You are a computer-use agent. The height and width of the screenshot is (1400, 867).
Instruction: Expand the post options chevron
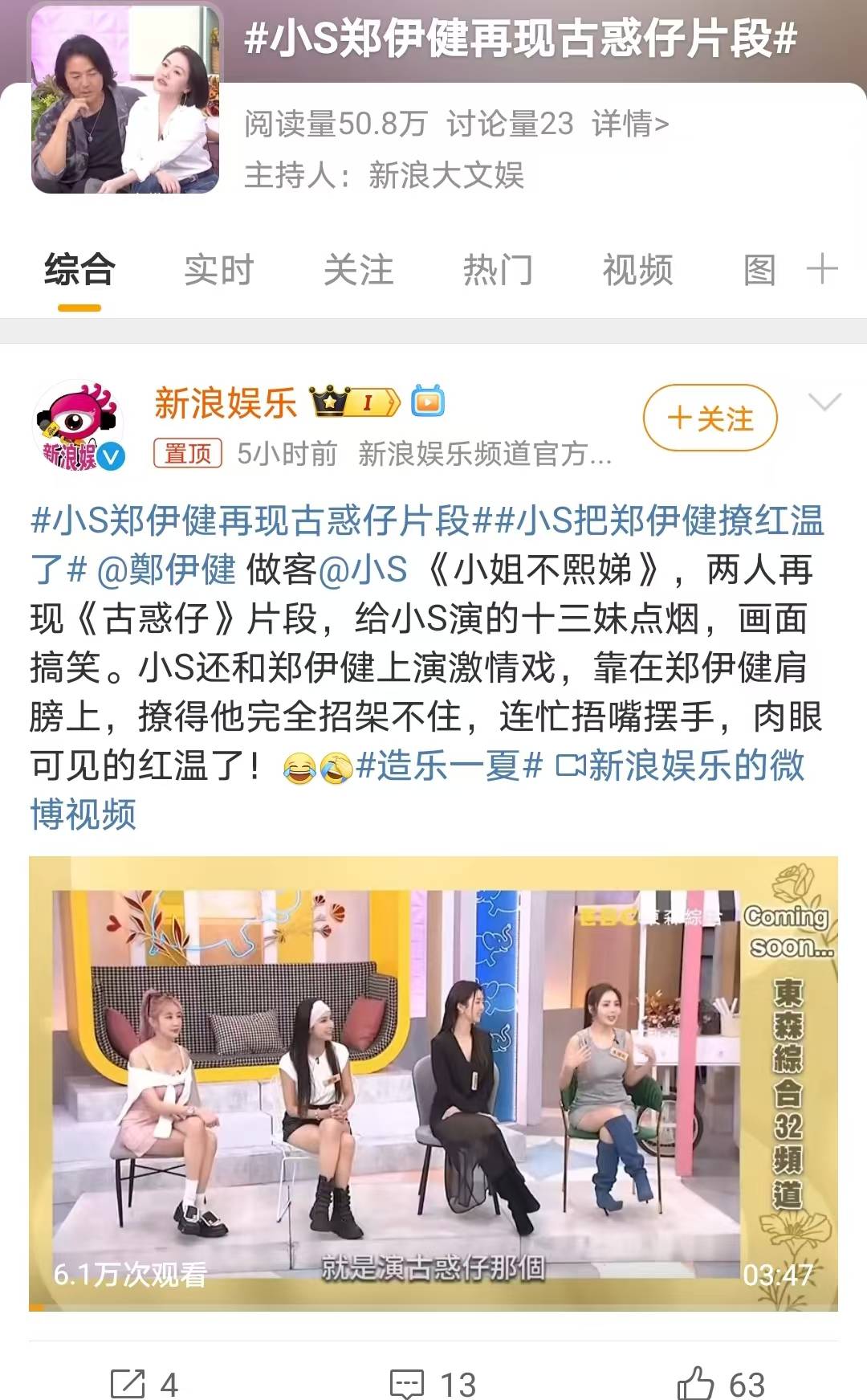[824, 402]
